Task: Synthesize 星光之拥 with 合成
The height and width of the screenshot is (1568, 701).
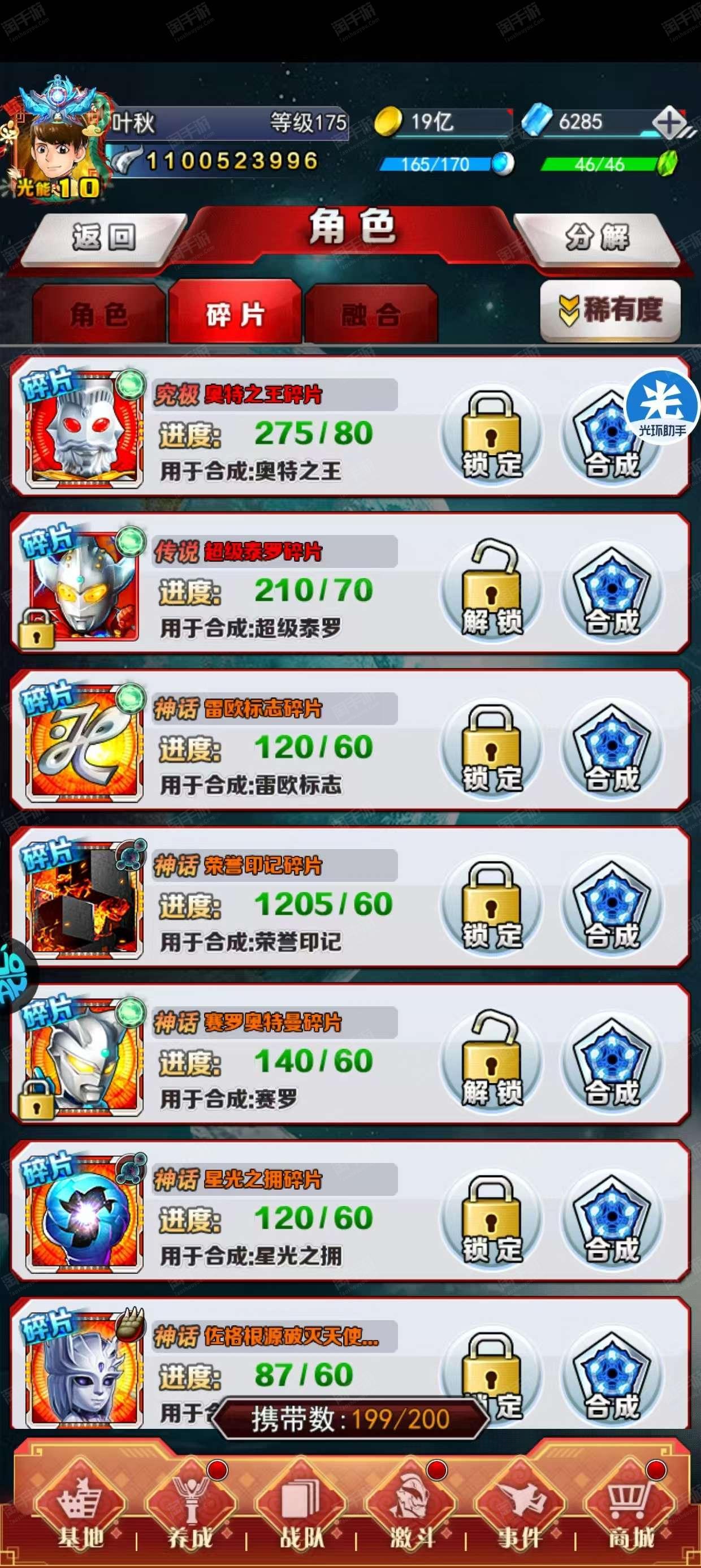Action: (x=612, y=1218)
